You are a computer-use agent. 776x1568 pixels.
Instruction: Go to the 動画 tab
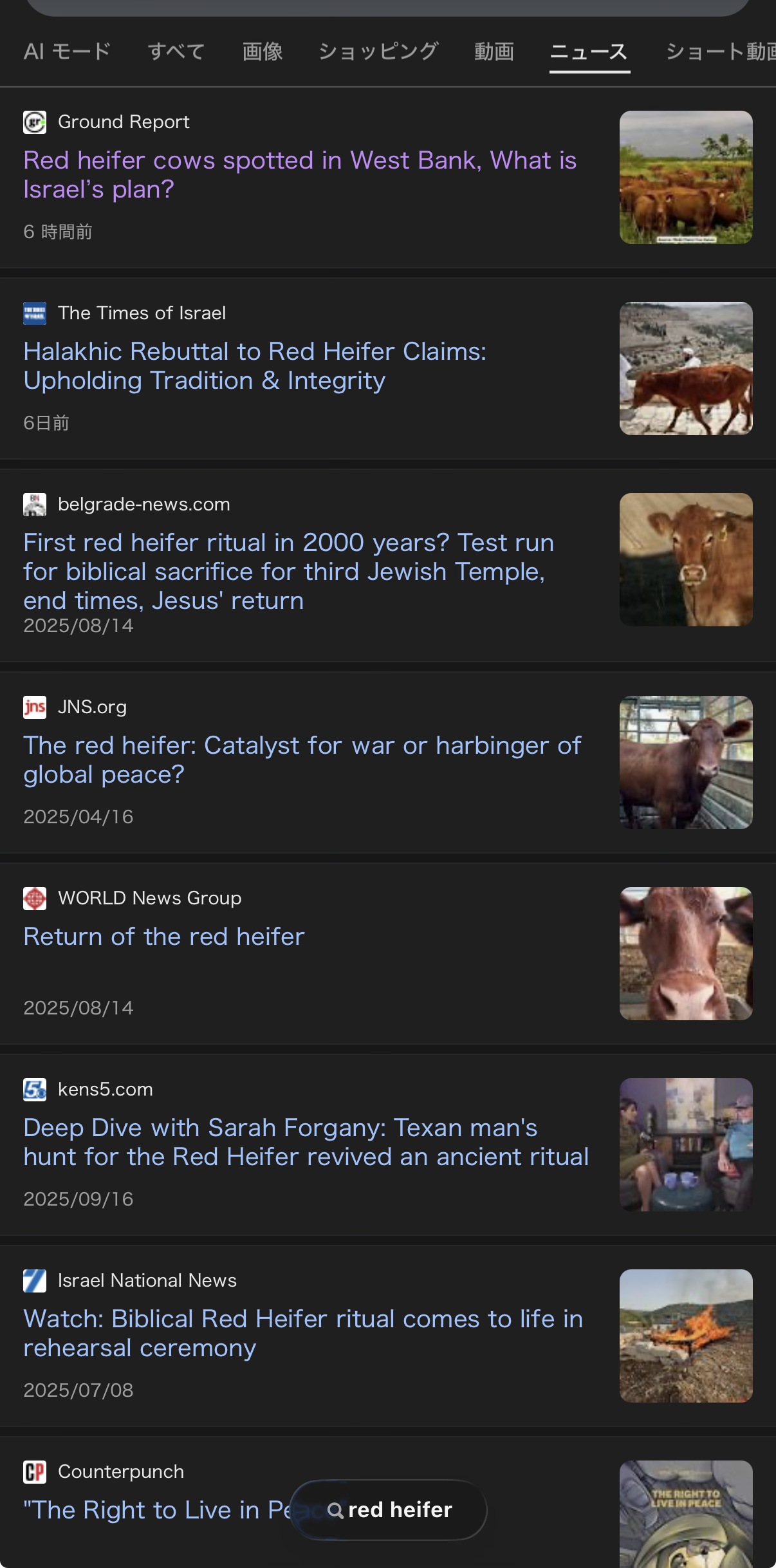click(x=494, y=51)
